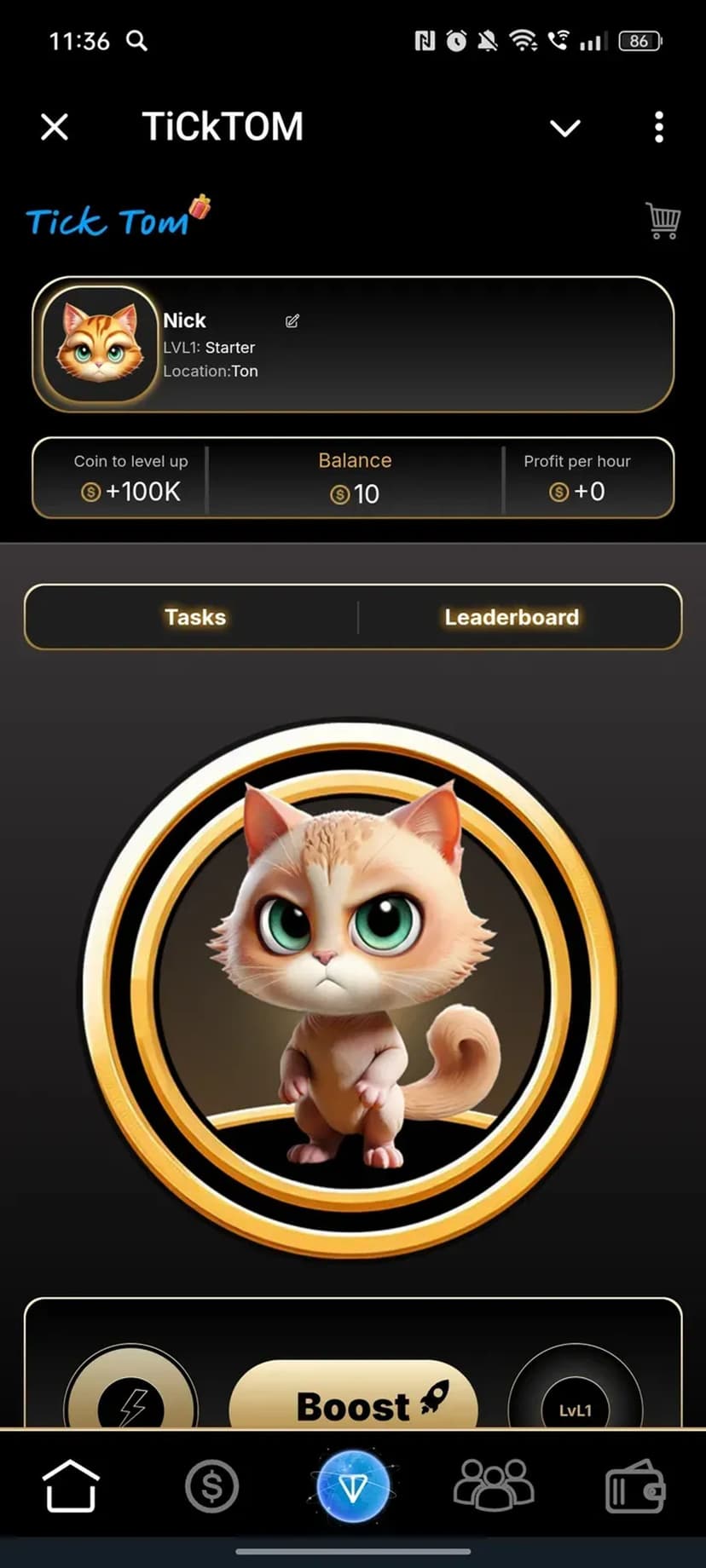Expand the dropdown chevron in the header
This screenshot has height=1568, width=706.
564,129
